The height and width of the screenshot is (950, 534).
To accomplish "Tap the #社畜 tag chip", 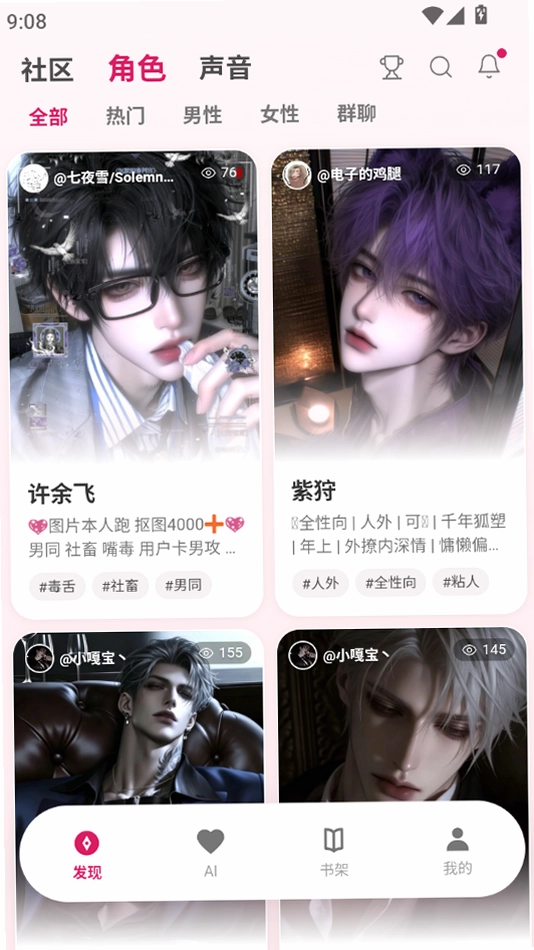I will pyautogui.click(x=120, y=586).
